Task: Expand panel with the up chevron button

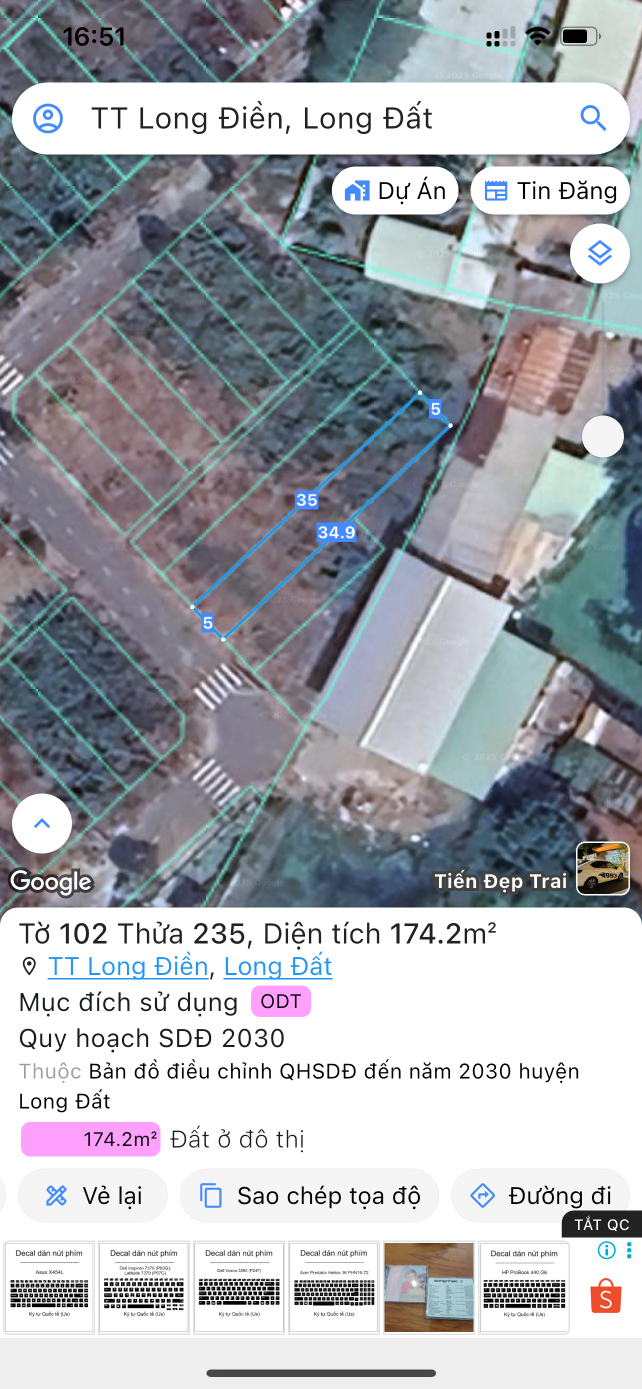Action: click(x=42, y=824)
